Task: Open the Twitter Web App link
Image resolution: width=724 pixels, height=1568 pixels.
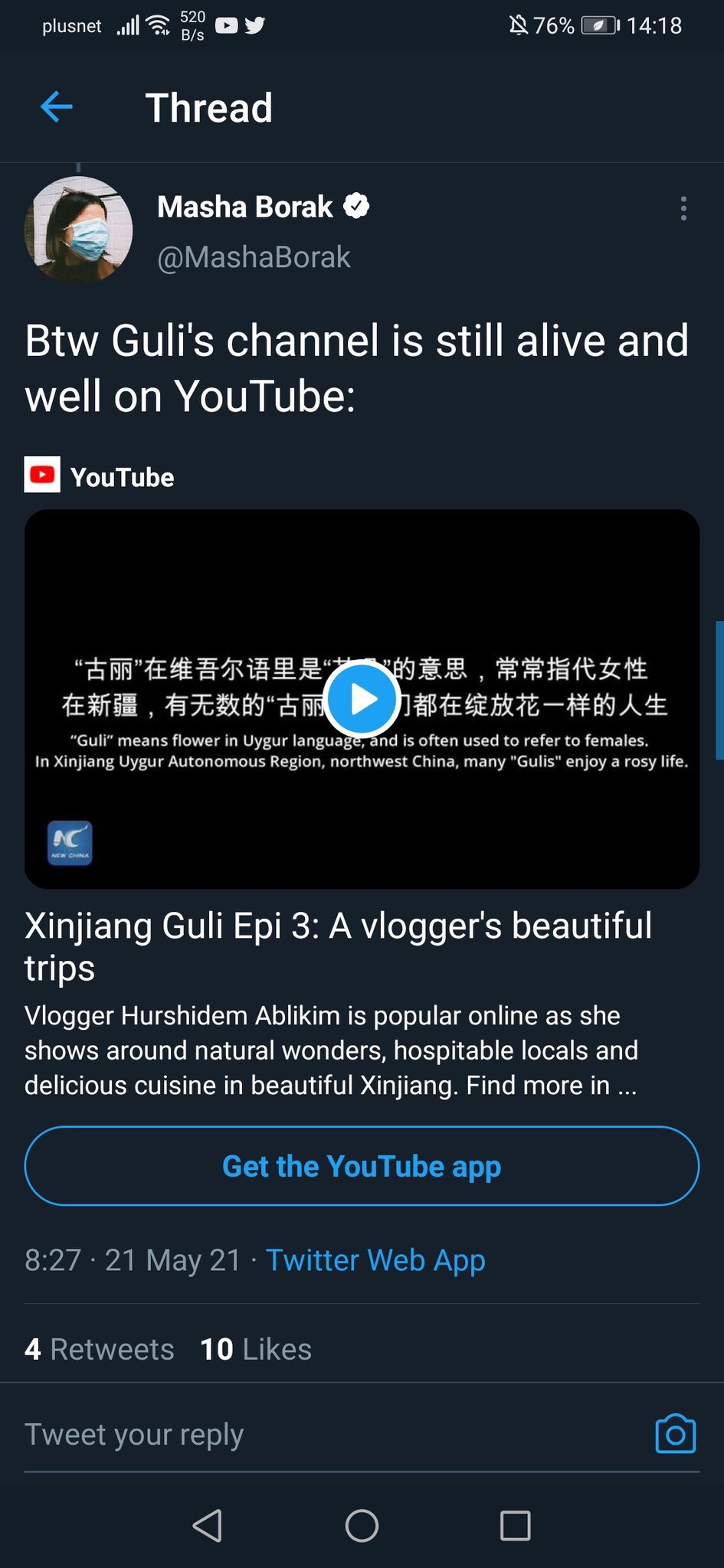Action: [375, 1260]
